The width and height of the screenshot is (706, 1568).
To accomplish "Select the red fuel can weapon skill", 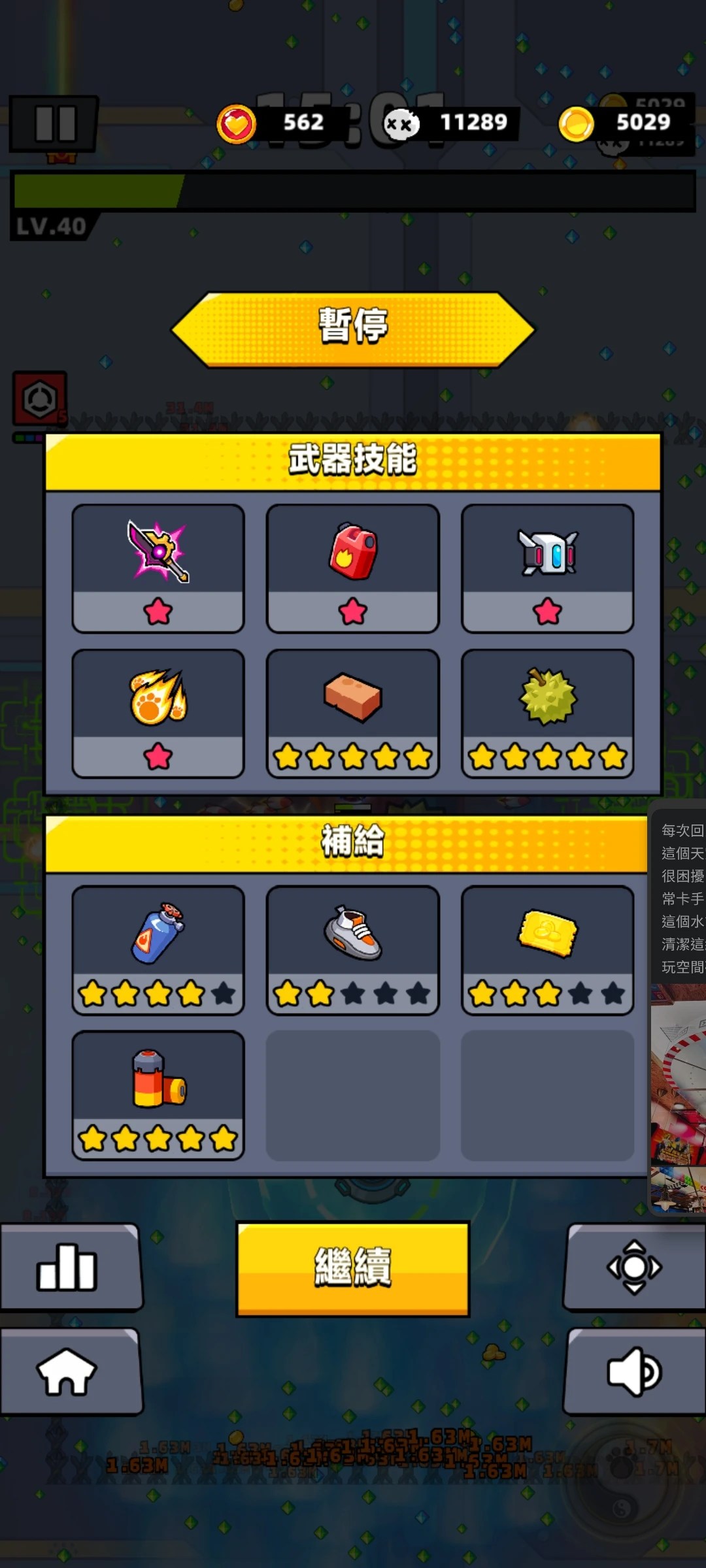I will [353, 568].
